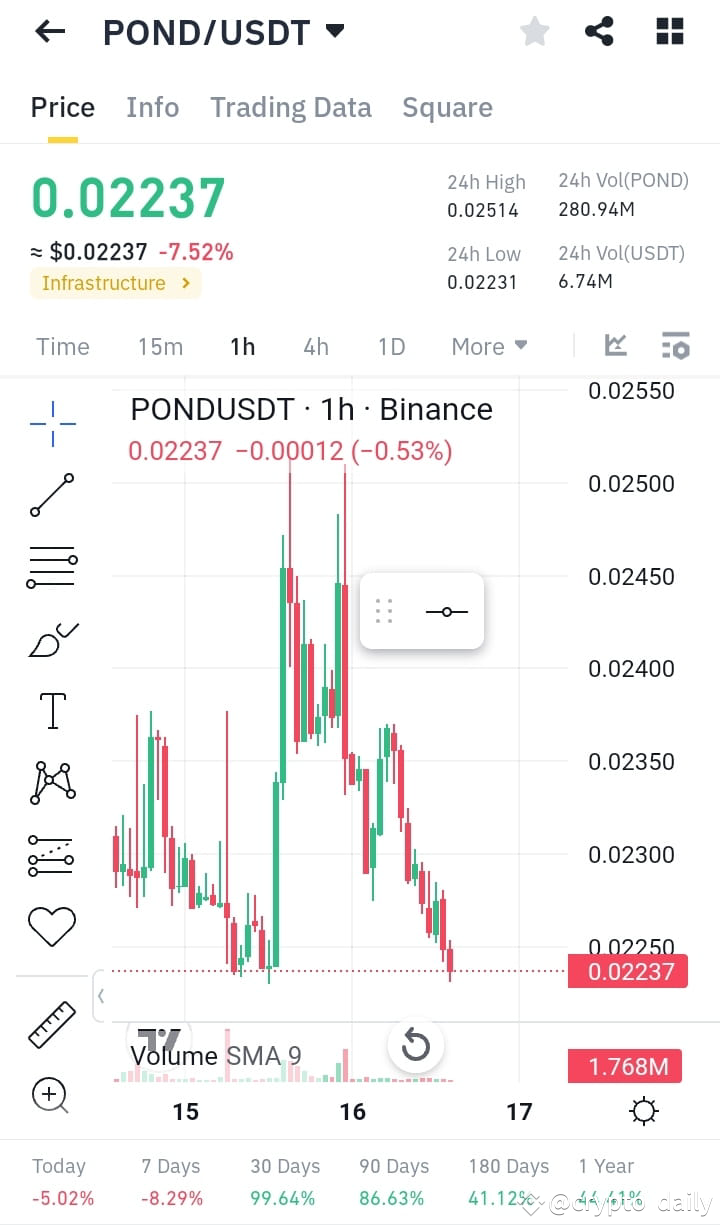Refresh the chart with reset icon

(416, 1045)
